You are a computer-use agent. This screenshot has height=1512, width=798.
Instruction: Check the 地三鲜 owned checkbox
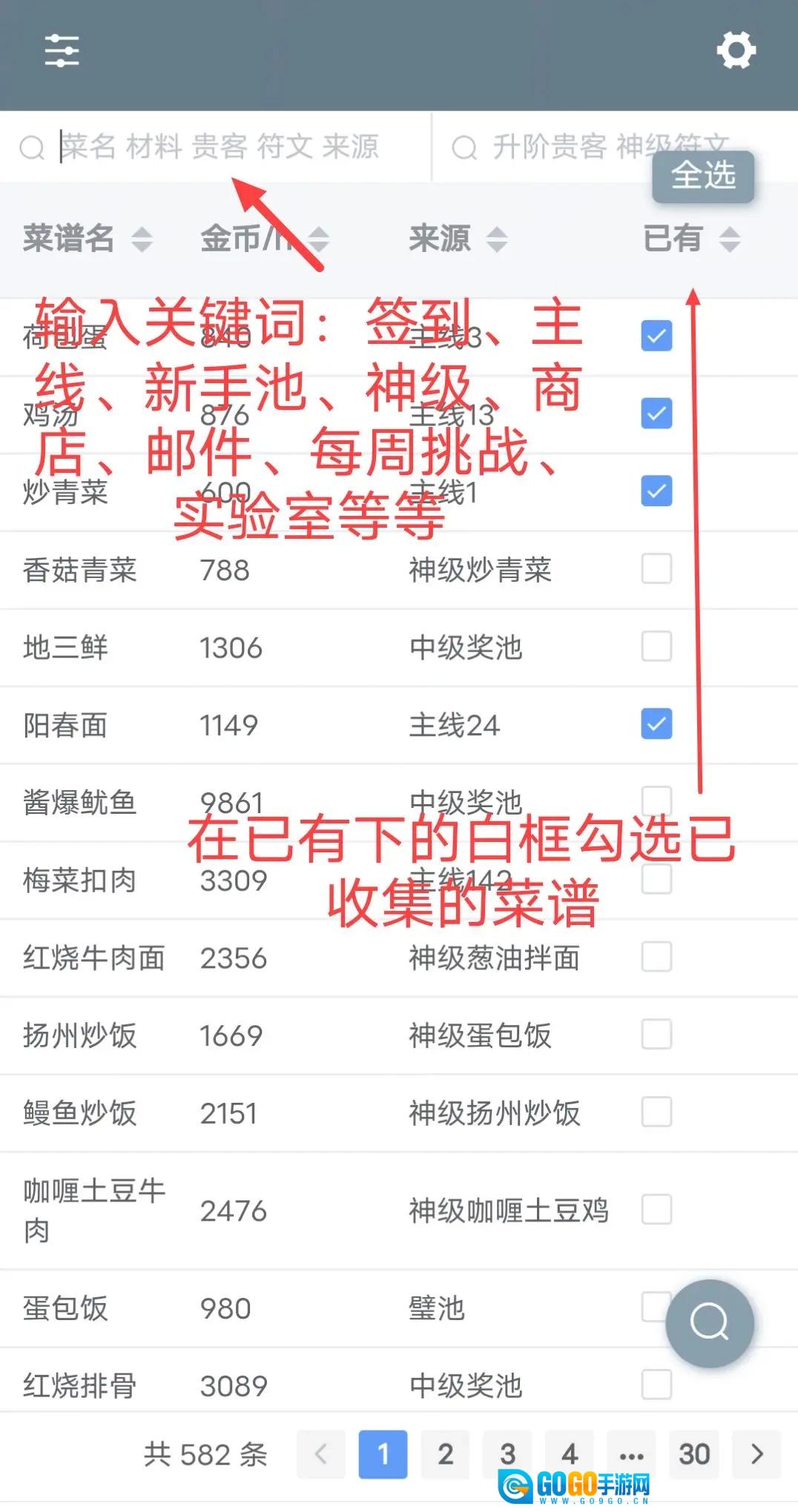pyautogui.click(x=656, y=647)
